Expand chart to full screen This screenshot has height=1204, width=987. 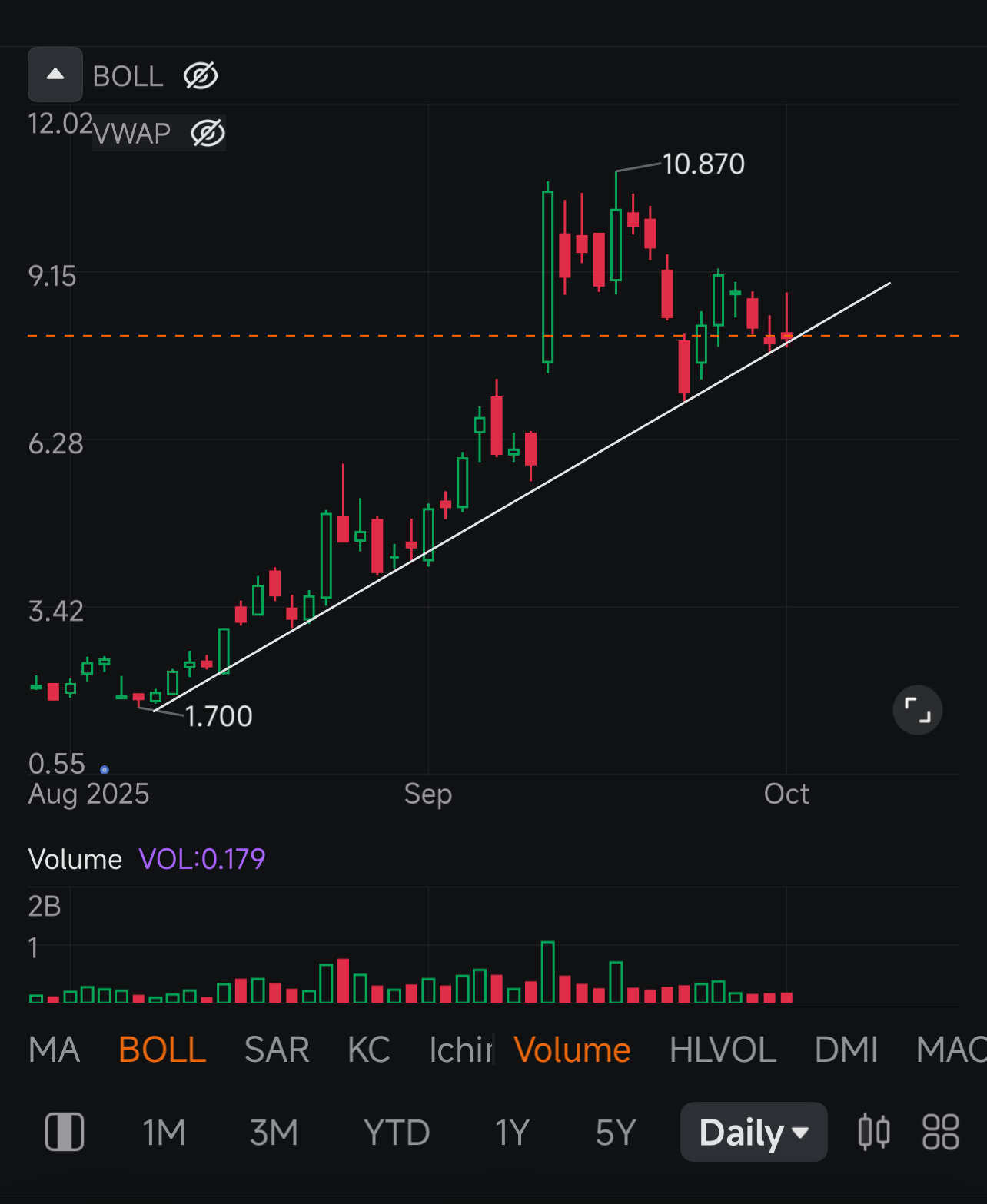click(917, 710)
